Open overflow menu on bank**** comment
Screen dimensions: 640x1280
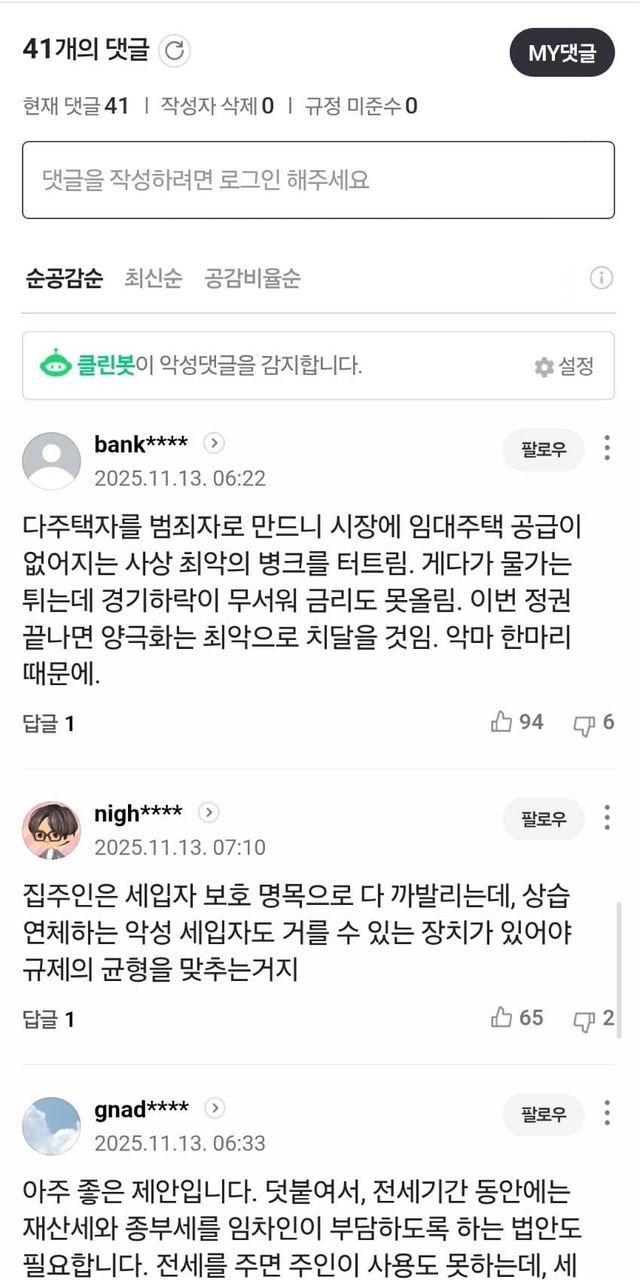[607, 448]
